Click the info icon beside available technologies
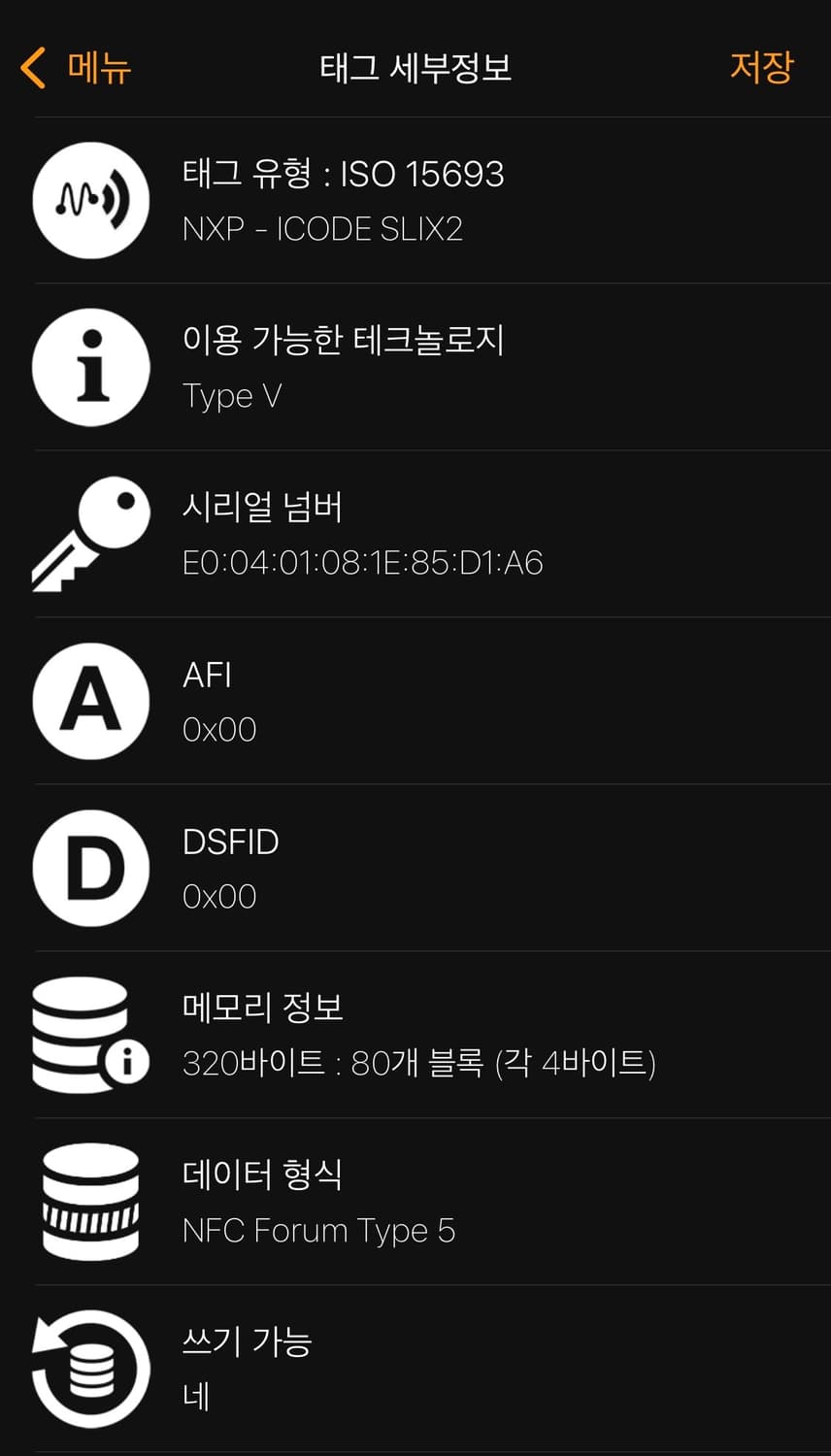This screenshot has width=831, height=1456. point(90,368)
